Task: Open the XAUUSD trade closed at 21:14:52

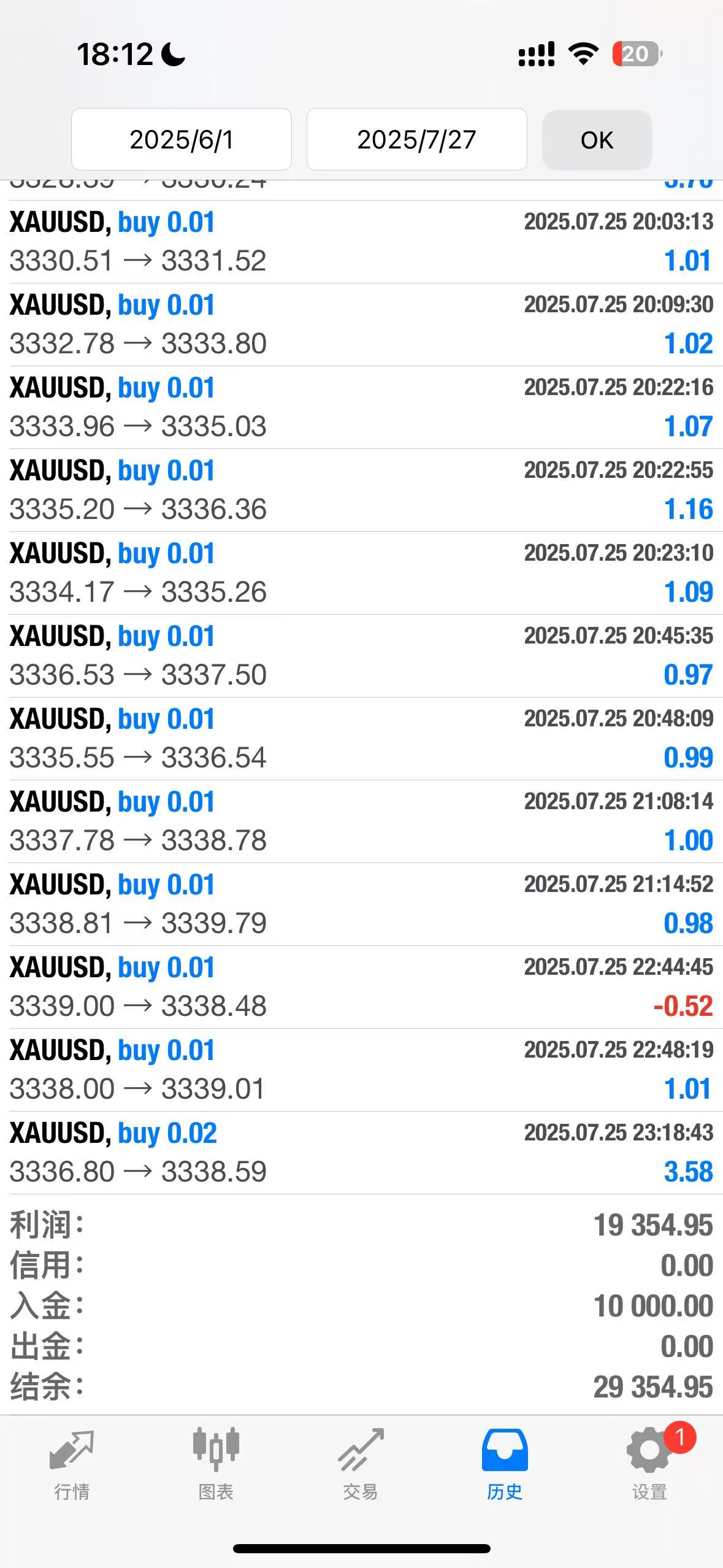Action: pyautogui.click(x=361, y=904)
